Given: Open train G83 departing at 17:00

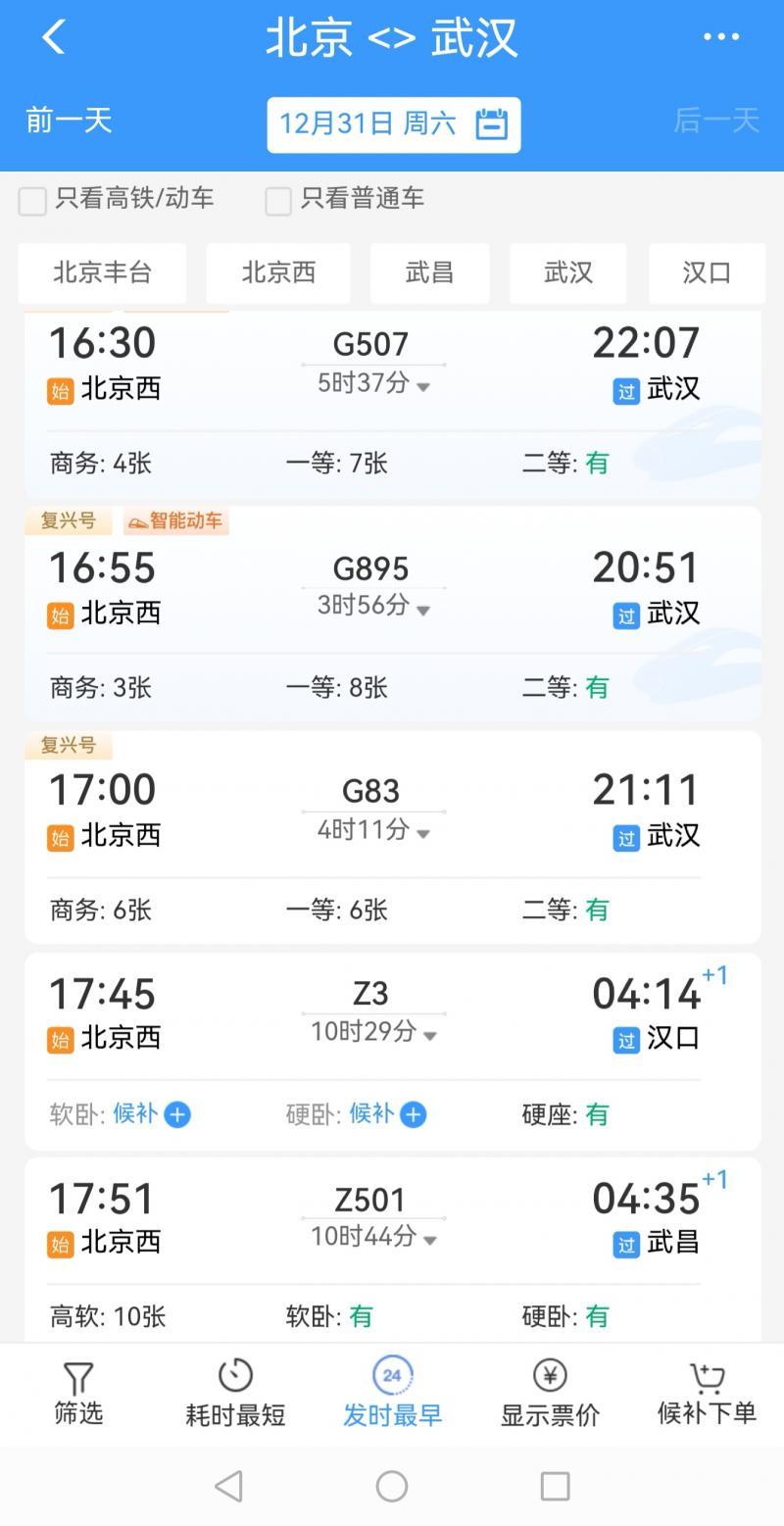Looking at the screenshot, I should point(393,837).
